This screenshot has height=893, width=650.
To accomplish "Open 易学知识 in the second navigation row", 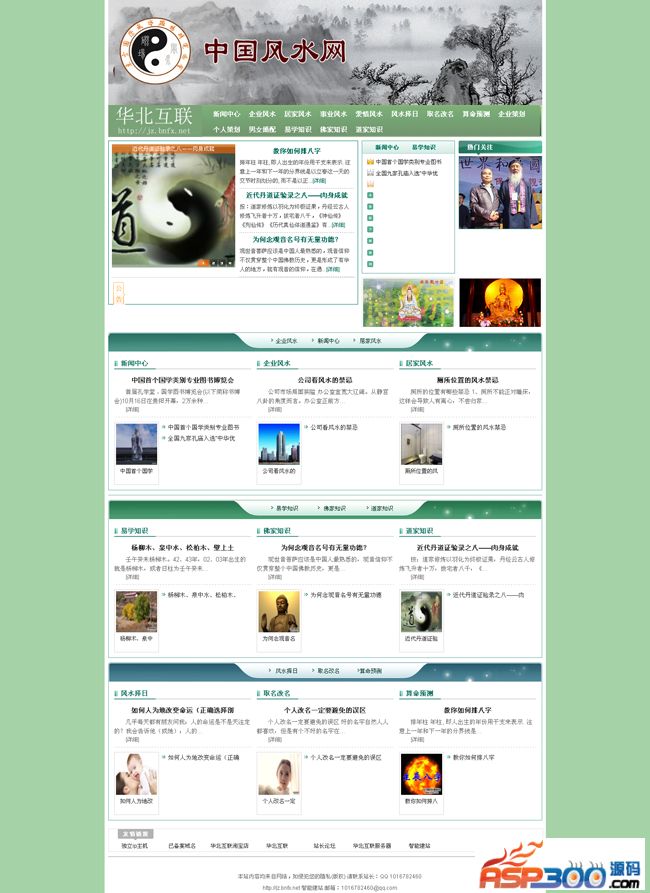I will point(298,129).
